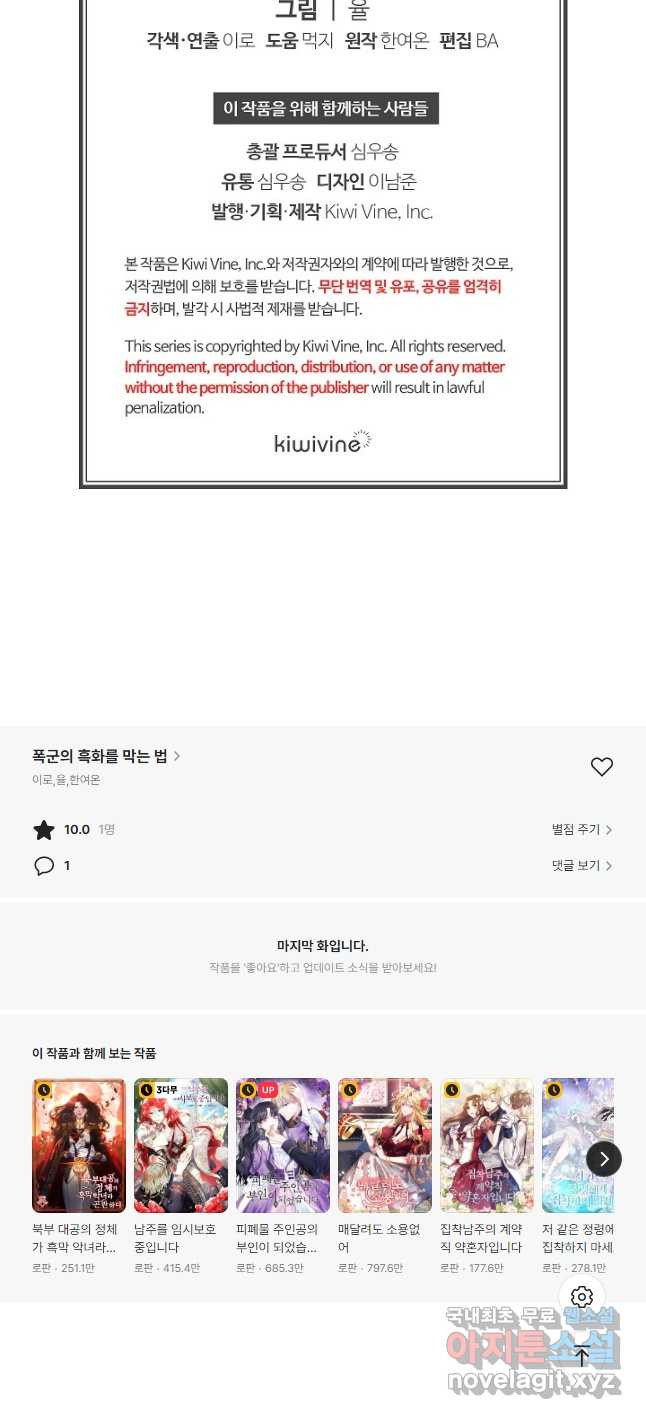Open 댓글 보기 to view comments
The height and width of the screenshot is (1419, 646).
click(x=581, y=865)
